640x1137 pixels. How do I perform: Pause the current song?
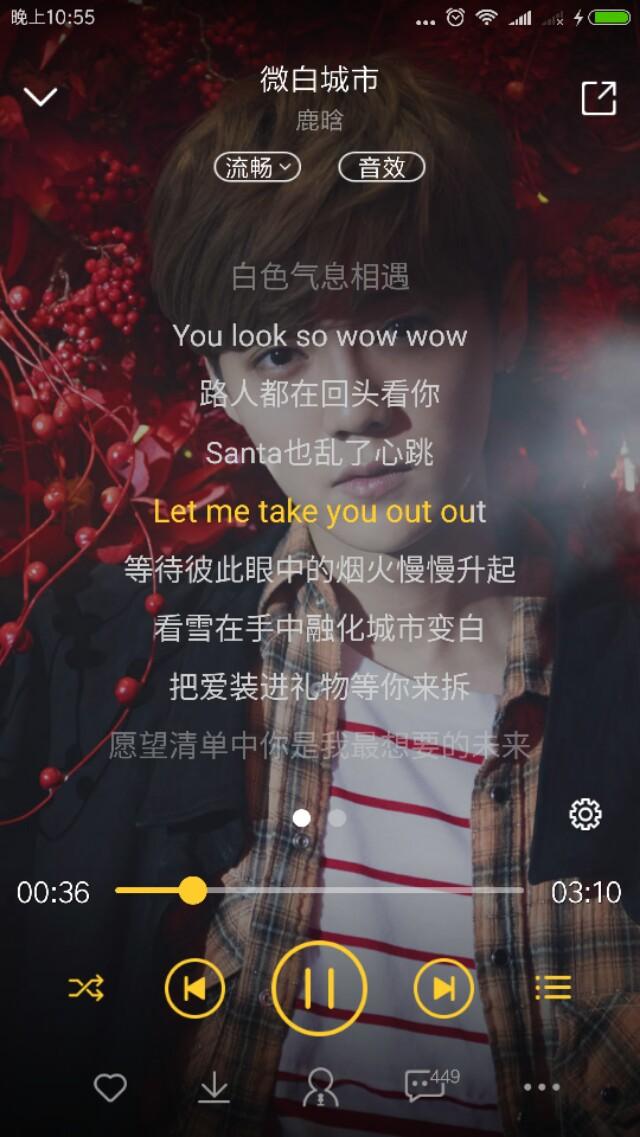click(320, 989)
